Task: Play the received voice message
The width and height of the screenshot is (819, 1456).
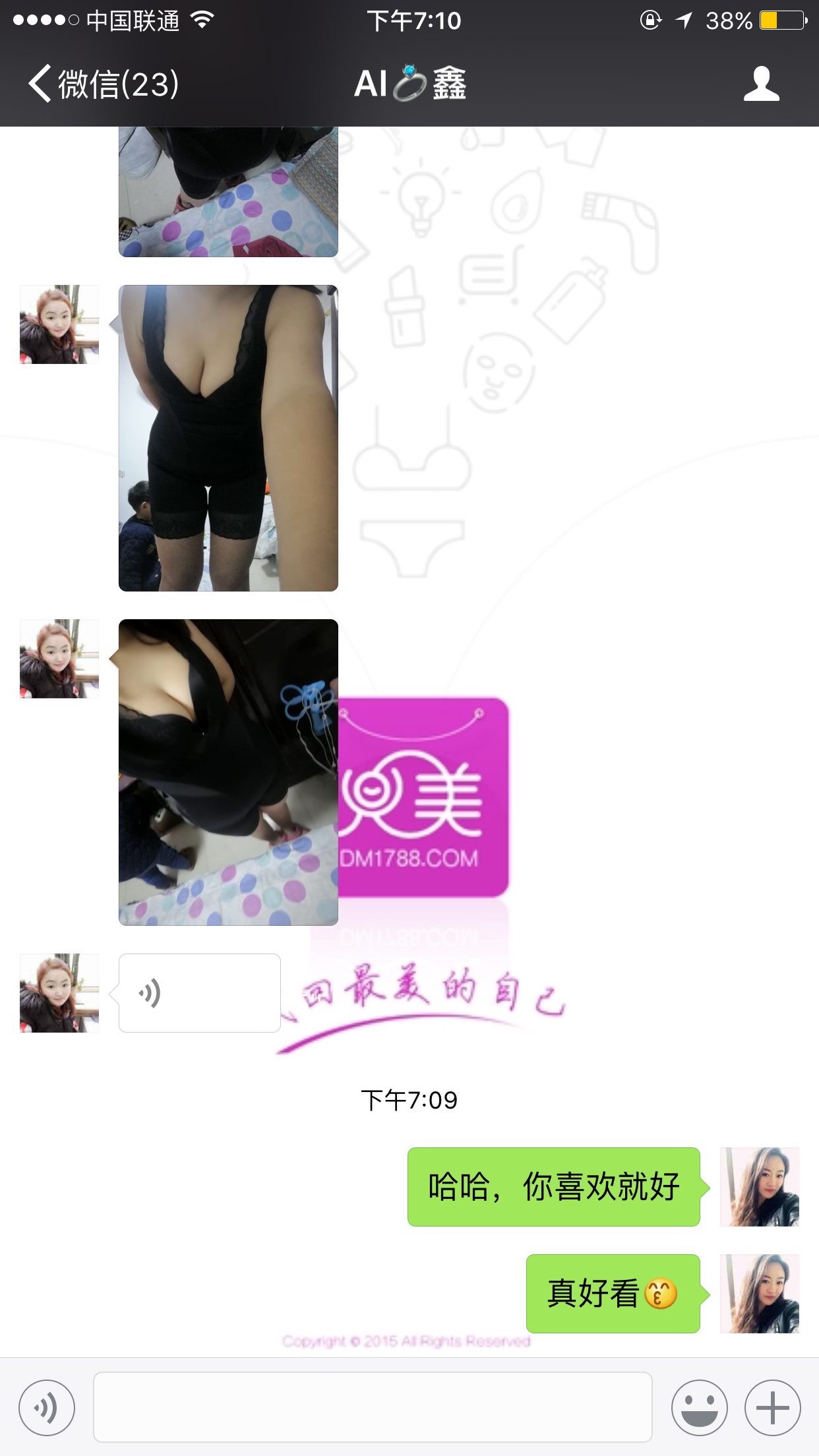Action: pyautogui.click(x=199, y=993)
